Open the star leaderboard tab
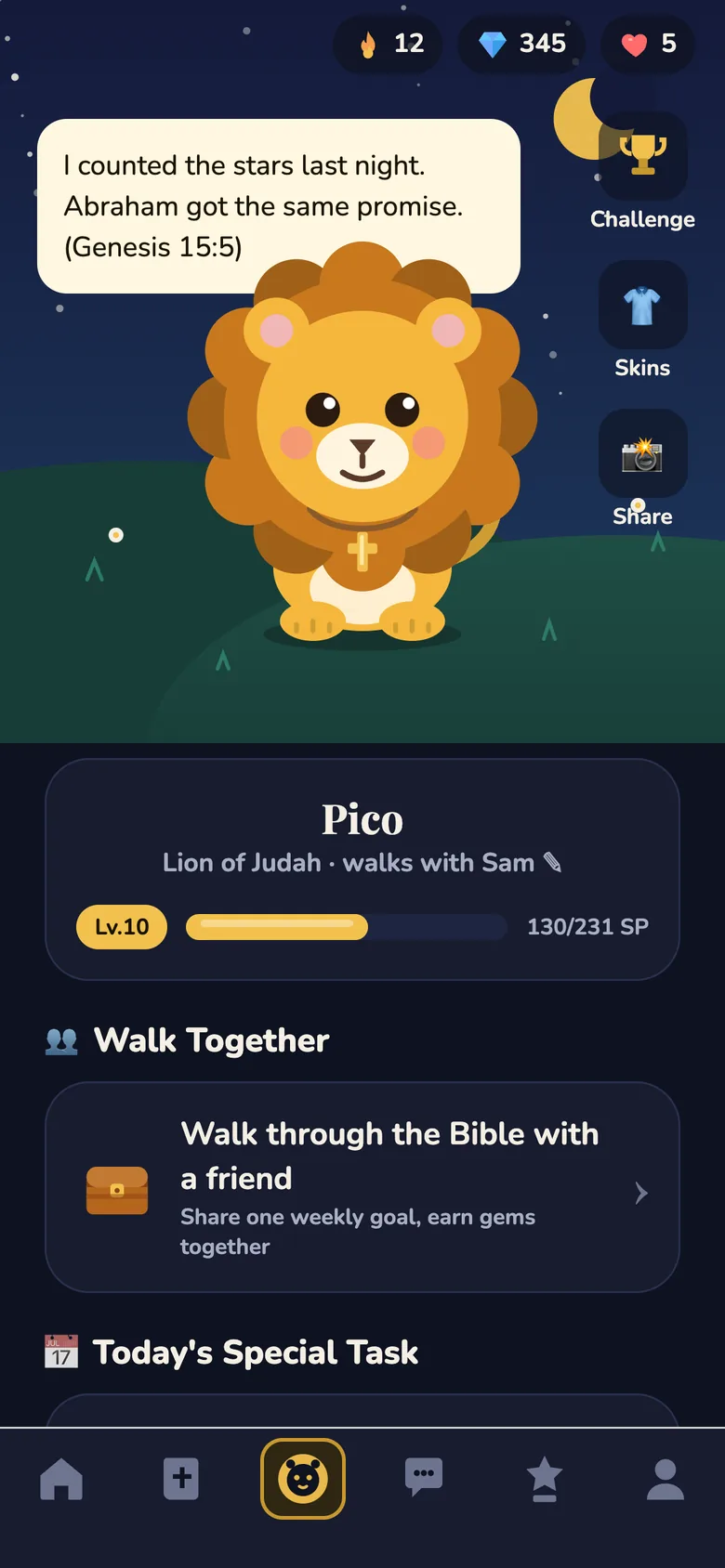 [x=545, y=1479]
